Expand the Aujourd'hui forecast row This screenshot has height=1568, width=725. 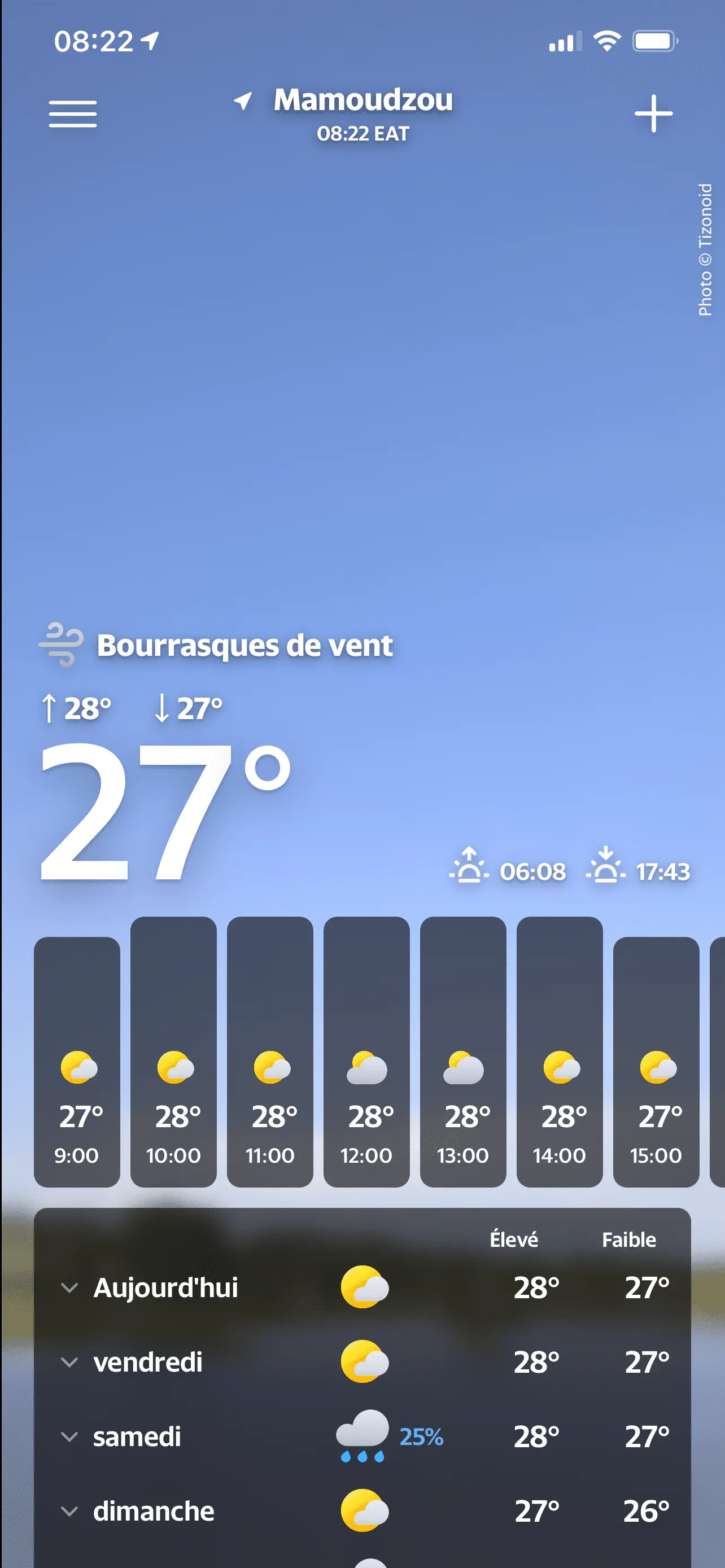[x=70, y=1287]
